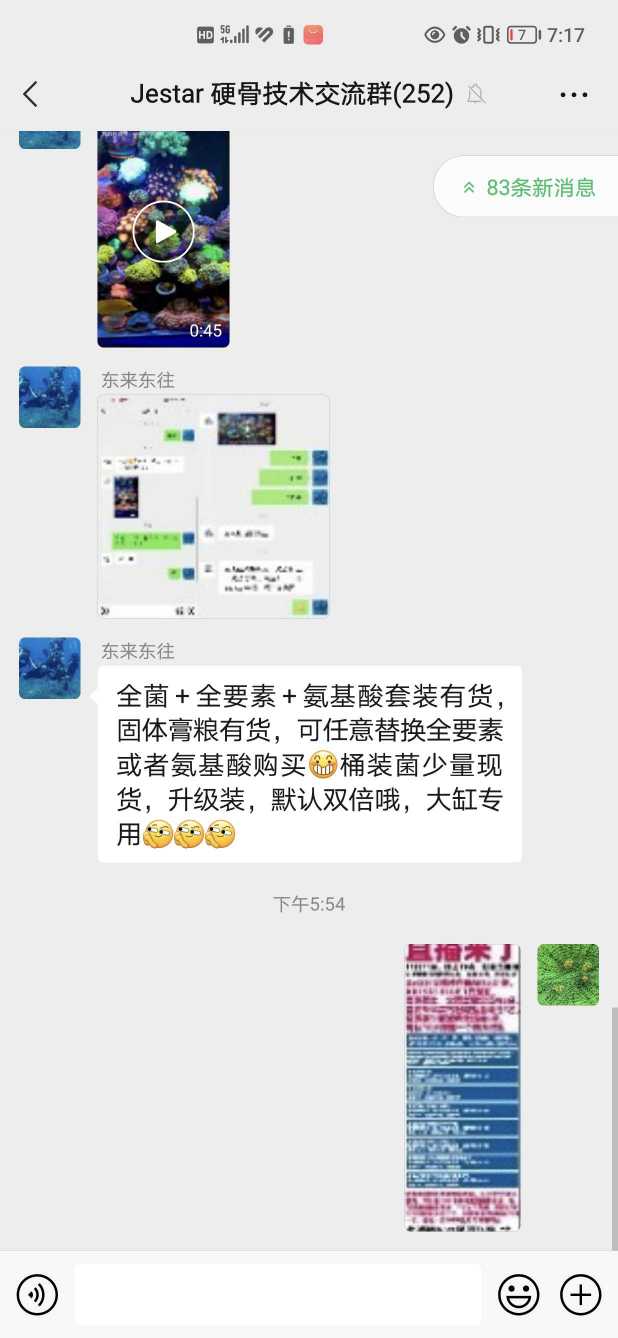Jump to the 83条新消息 unread messages
The width and height of the screenshot is (618, 1338).
[x=528, y=187]
